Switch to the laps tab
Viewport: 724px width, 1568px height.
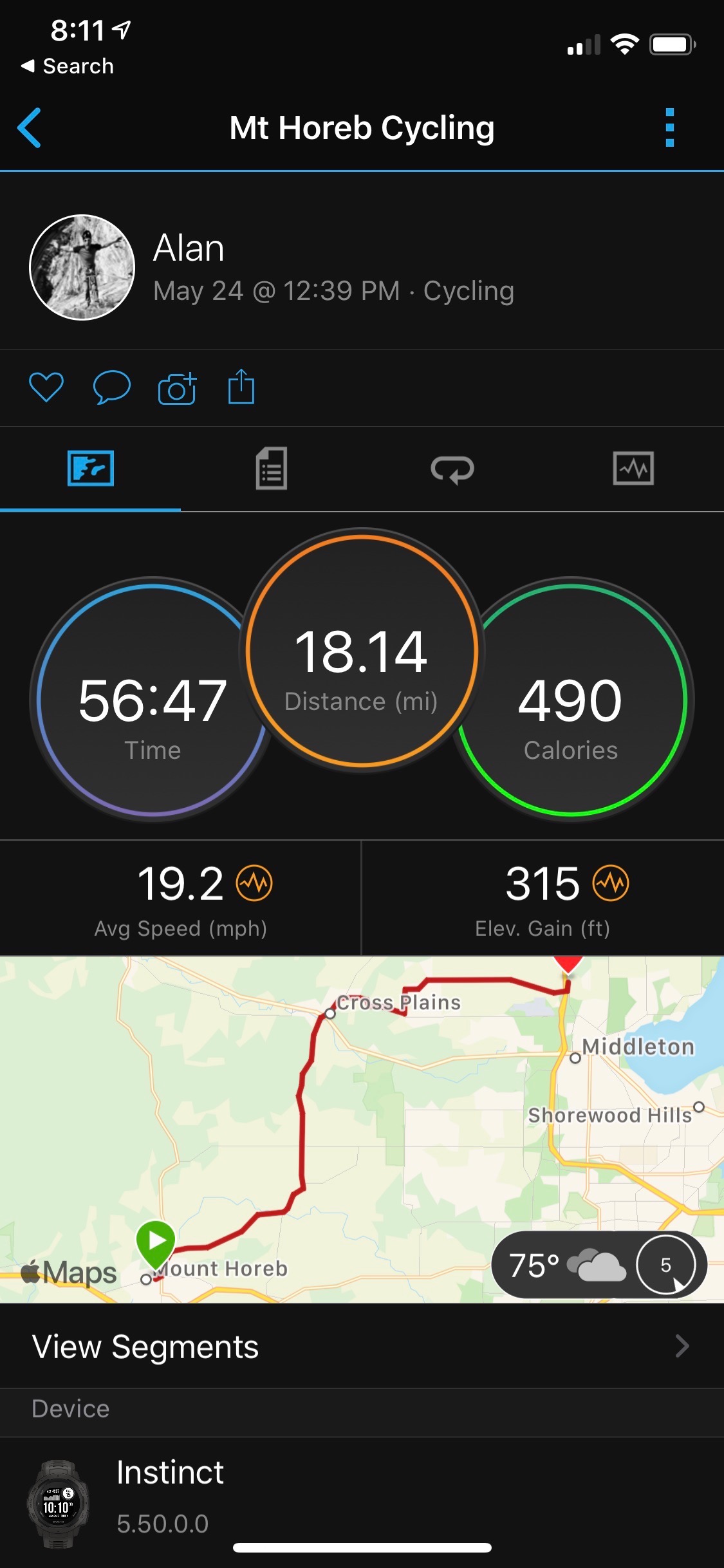coord(452,469)
